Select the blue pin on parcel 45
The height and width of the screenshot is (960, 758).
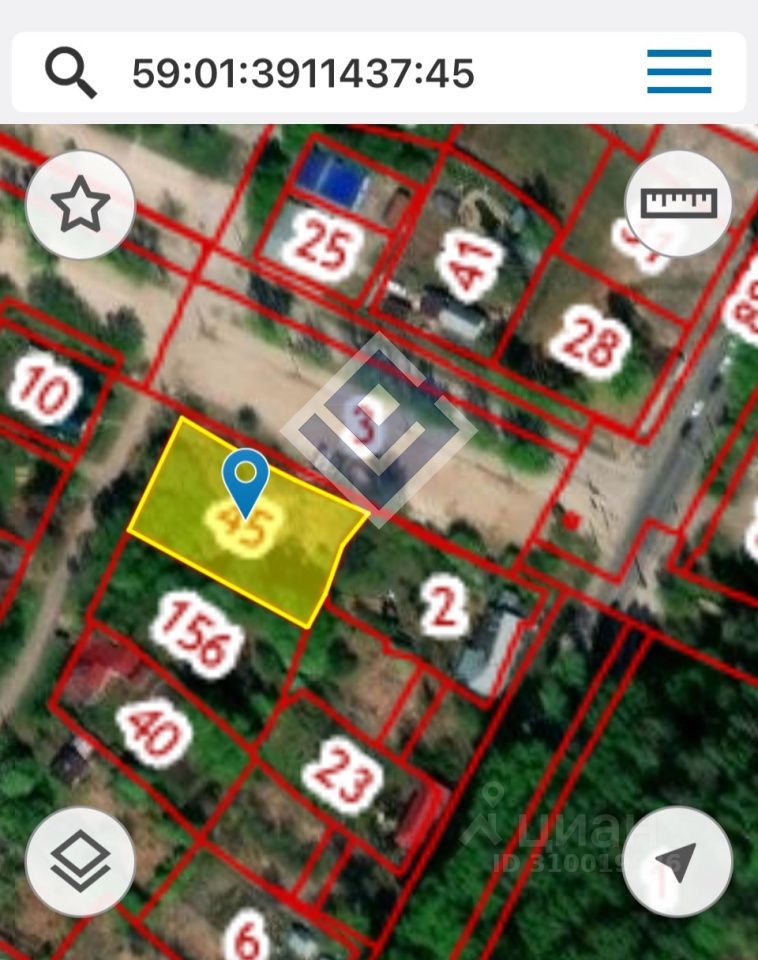point(245,478)
